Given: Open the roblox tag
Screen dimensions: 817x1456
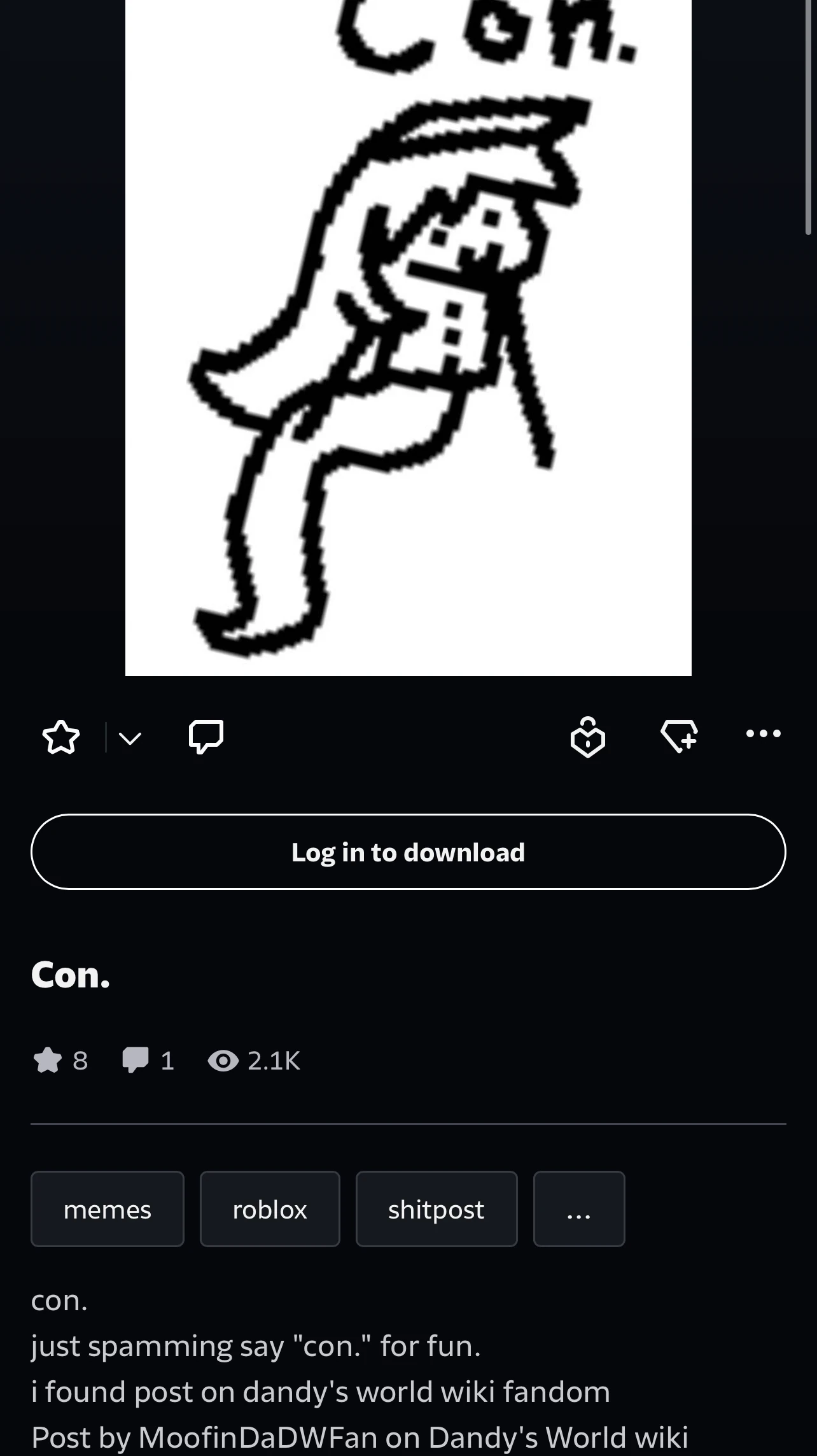Looking at the screenshot, I should tap(270, 1209).
